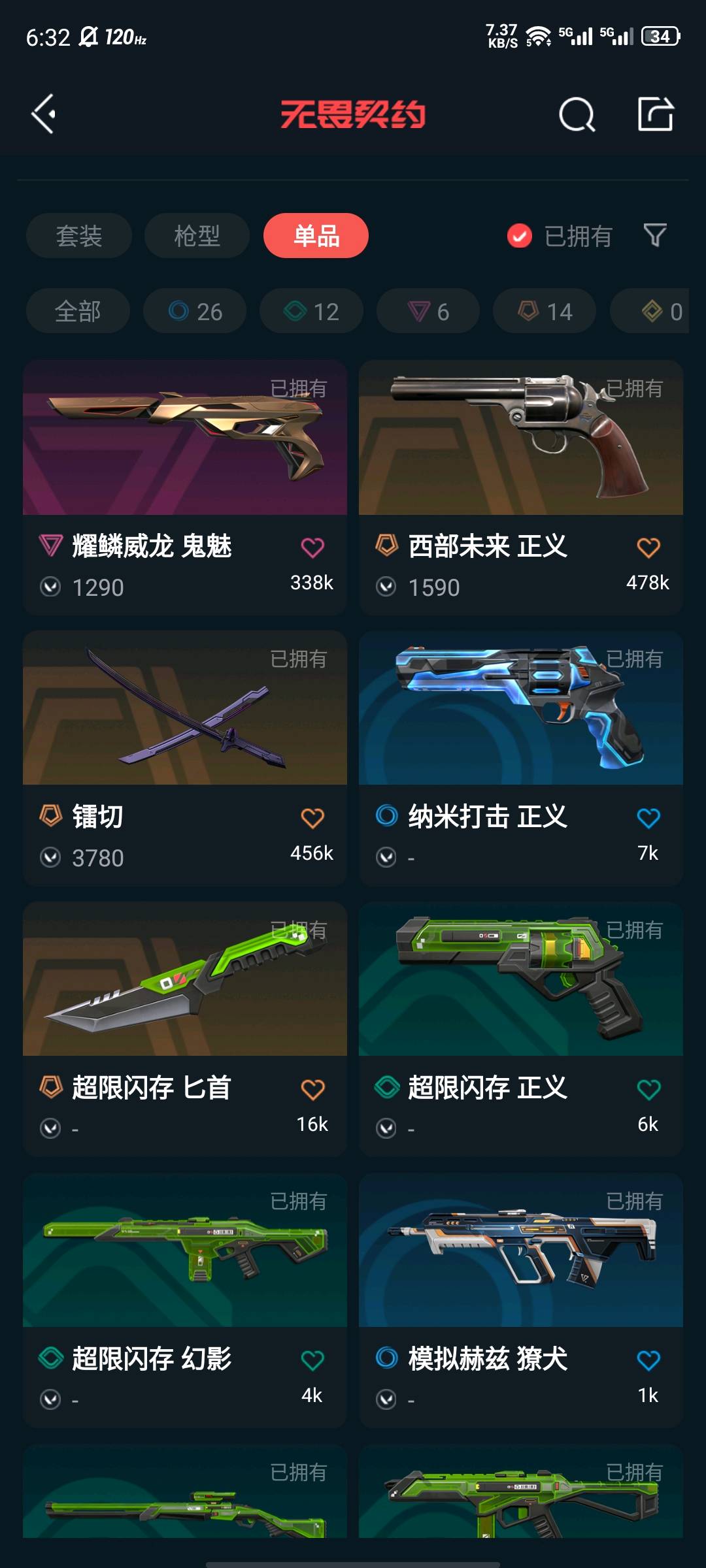Tap the share icon in header
Viewport: 706px width, 1568px height.
point(655,114)
